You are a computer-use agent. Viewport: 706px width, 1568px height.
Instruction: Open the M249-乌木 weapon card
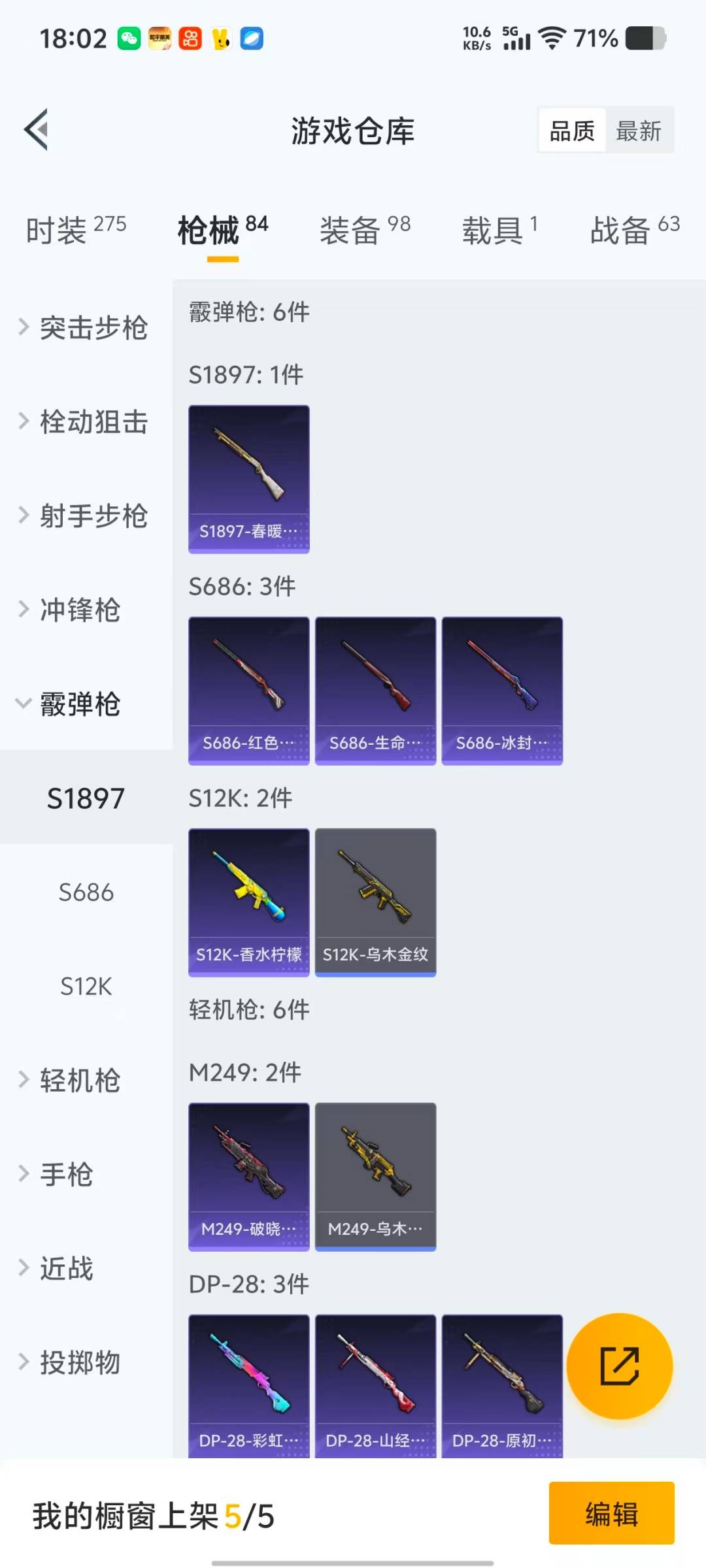point(375,1176)
